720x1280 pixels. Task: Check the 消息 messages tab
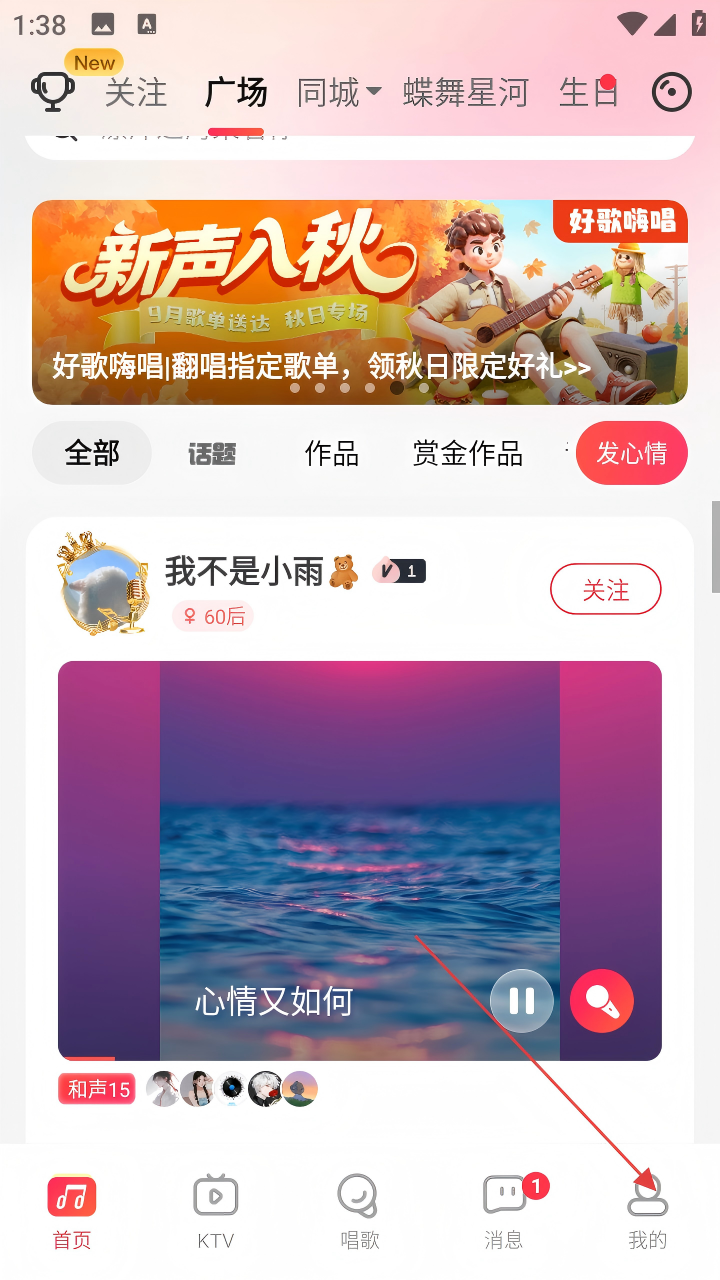504,1211
